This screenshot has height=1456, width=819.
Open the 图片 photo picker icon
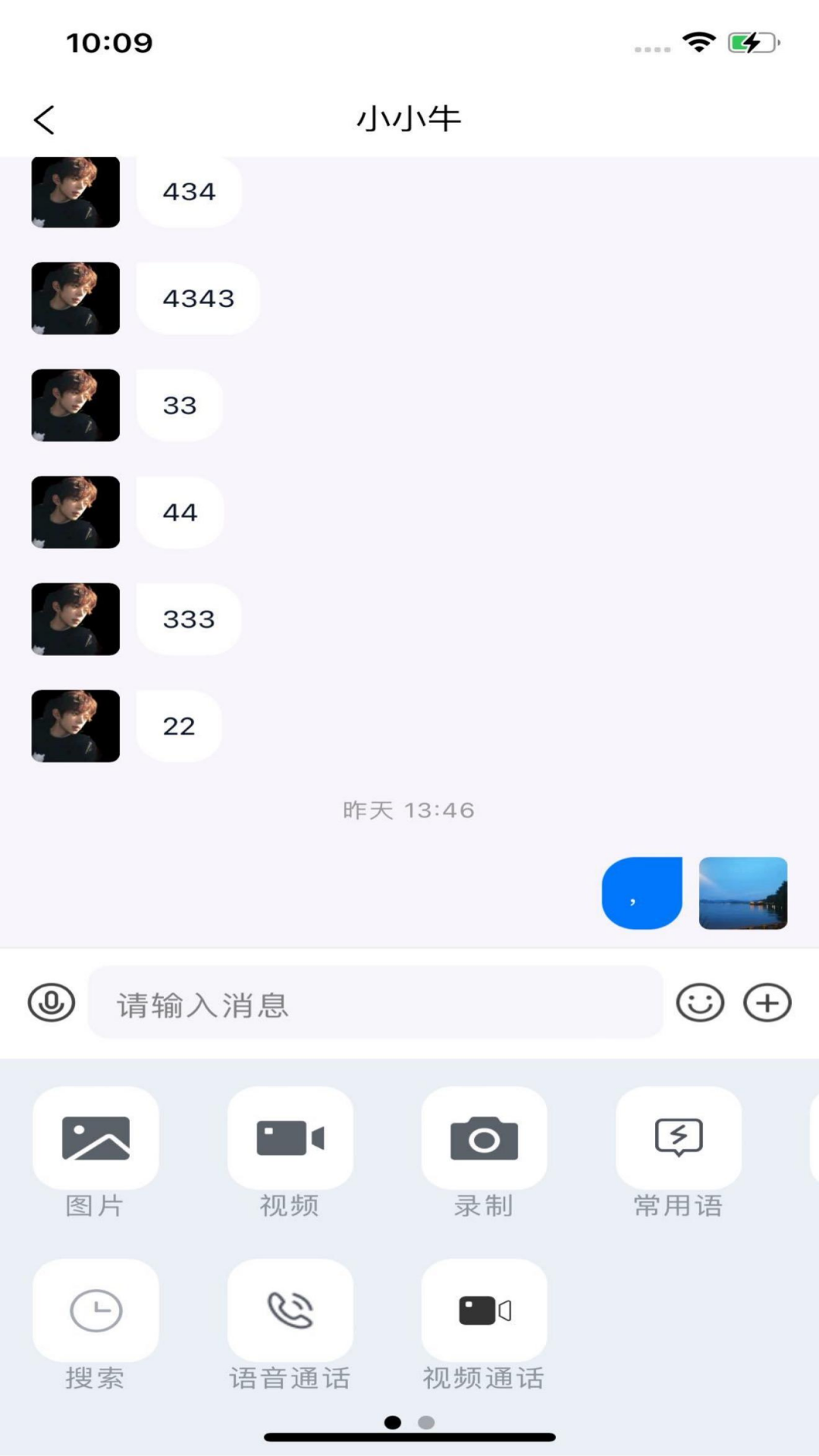point(96,1139)
